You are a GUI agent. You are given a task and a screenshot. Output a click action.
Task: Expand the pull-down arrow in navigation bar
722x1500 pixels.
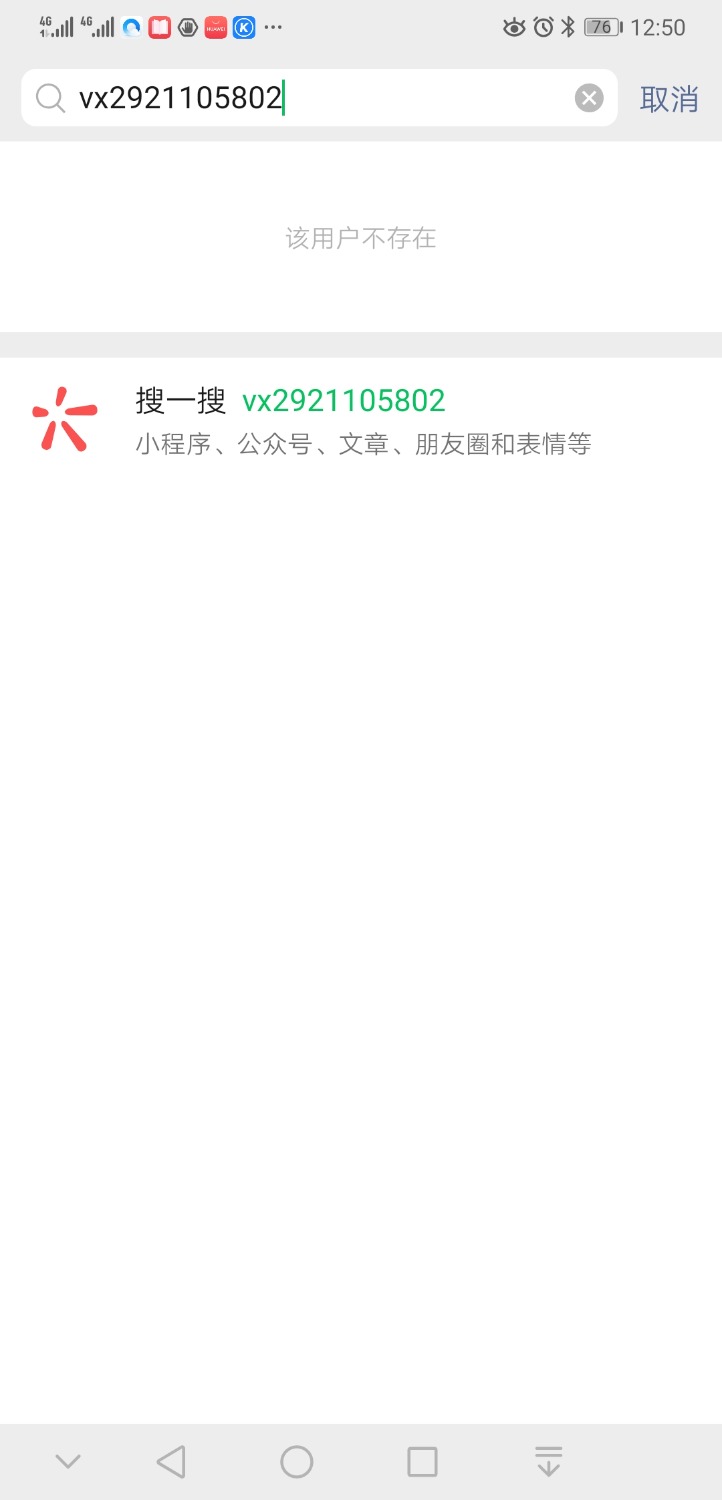pyautogui.click(x=549, y=1460)
